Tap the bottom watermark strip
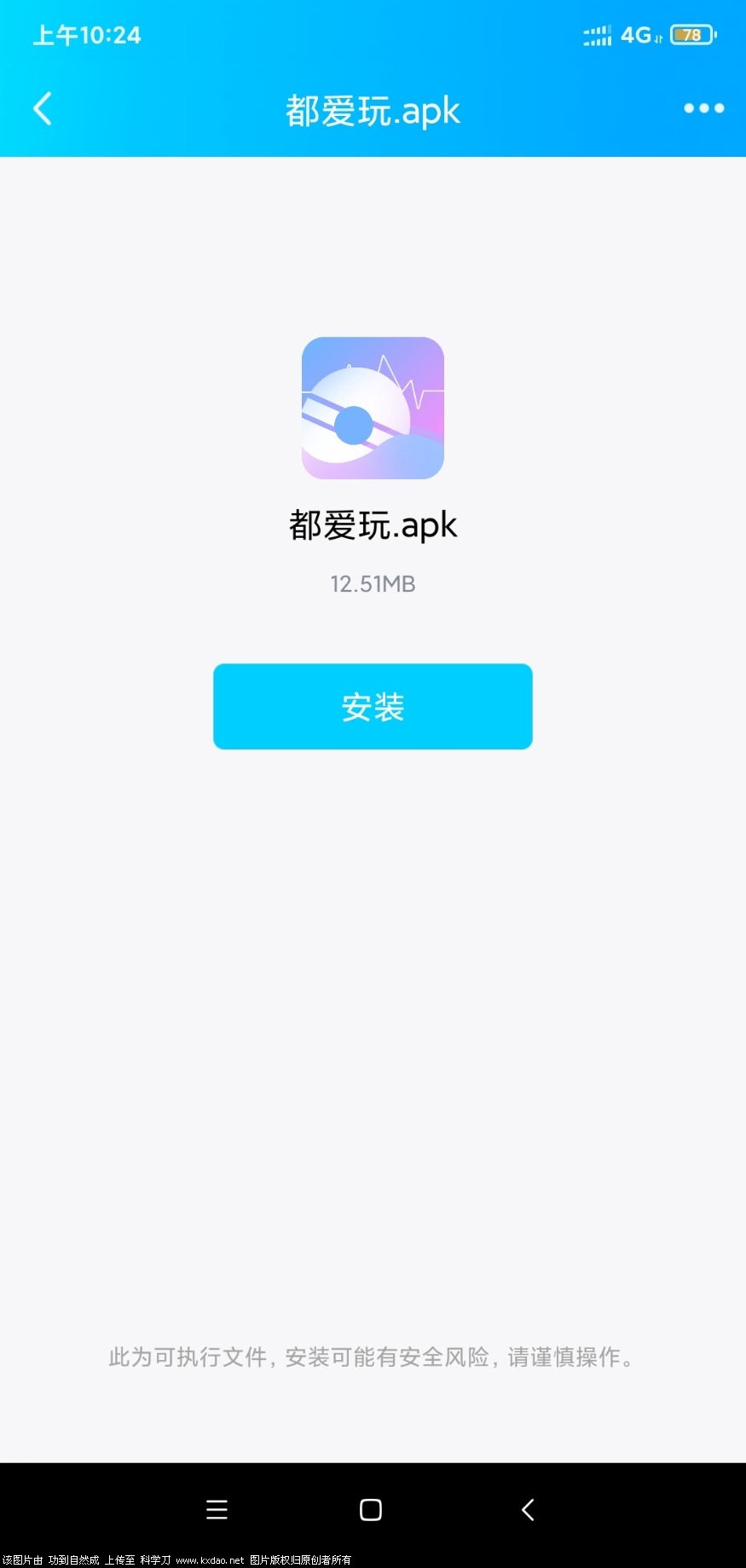This screenshot has height=1568, width=746. [x=373, y=1555]
